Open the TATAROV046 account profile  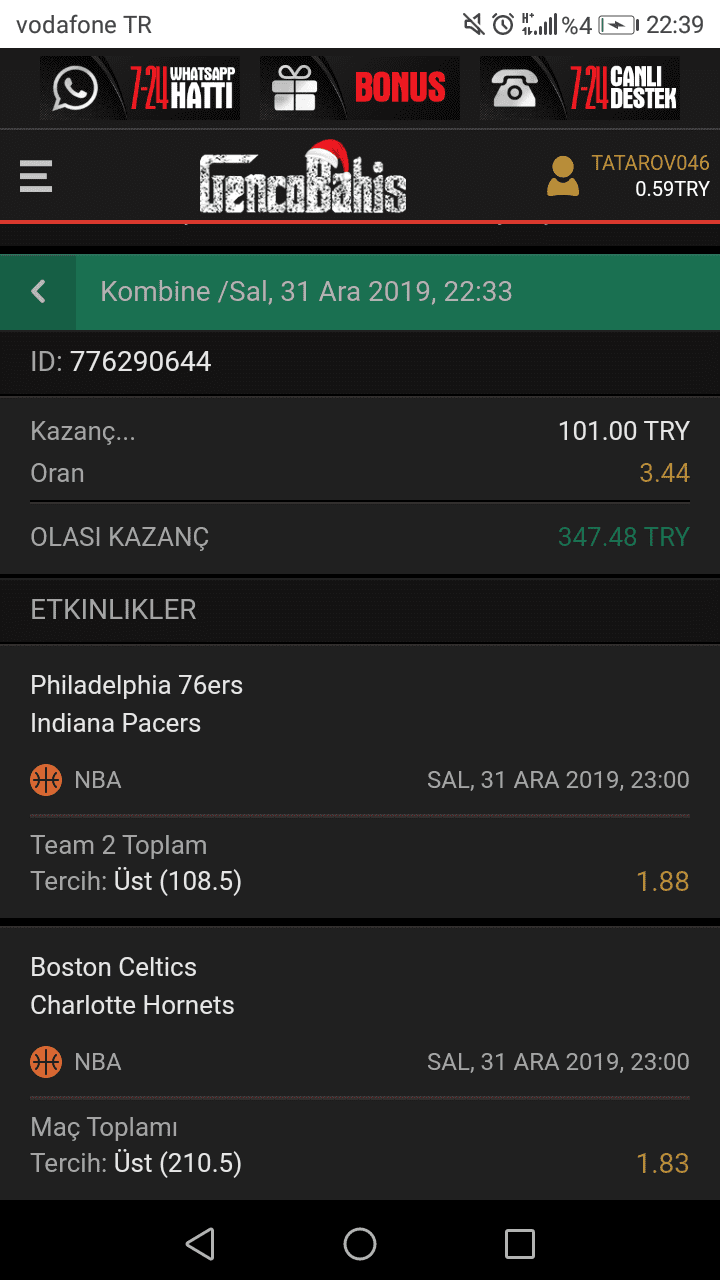point(628,176)
